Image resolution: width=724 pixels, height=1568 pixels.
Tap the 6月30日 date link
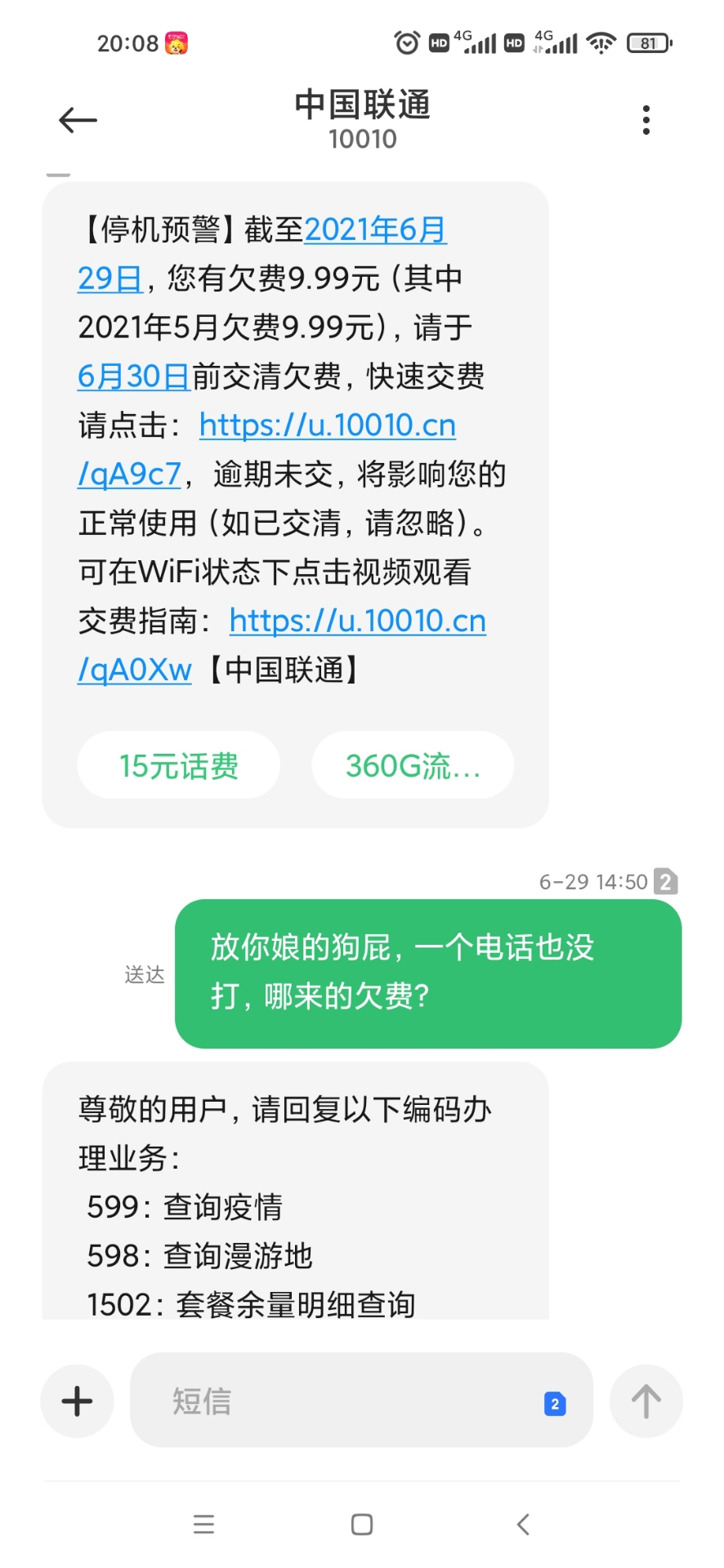pyautogui.click(x=134, y=376)
